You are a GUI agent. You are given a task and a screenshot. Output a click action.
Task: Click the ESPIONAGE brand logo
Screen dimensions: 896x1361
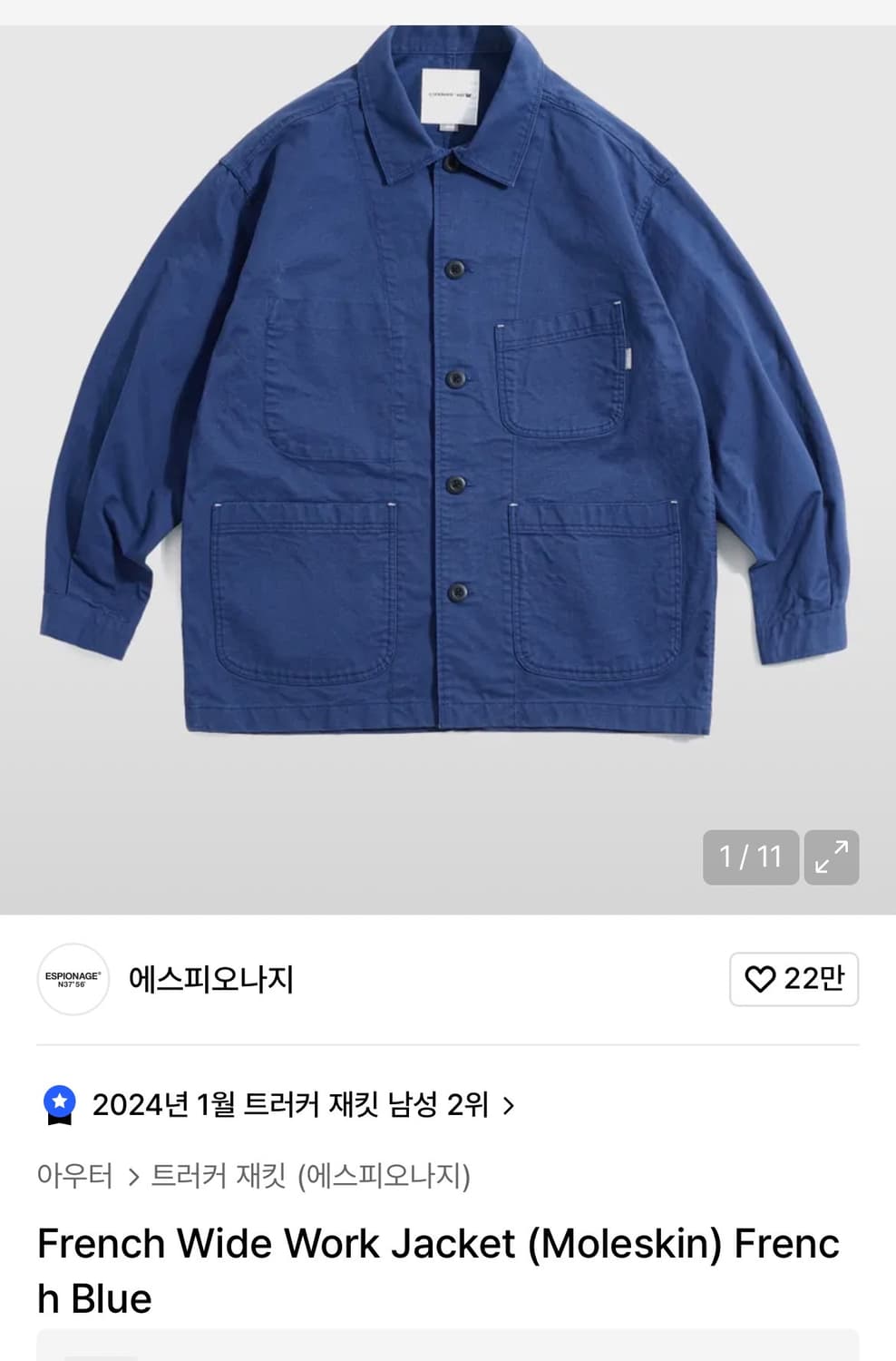[73, 980]
